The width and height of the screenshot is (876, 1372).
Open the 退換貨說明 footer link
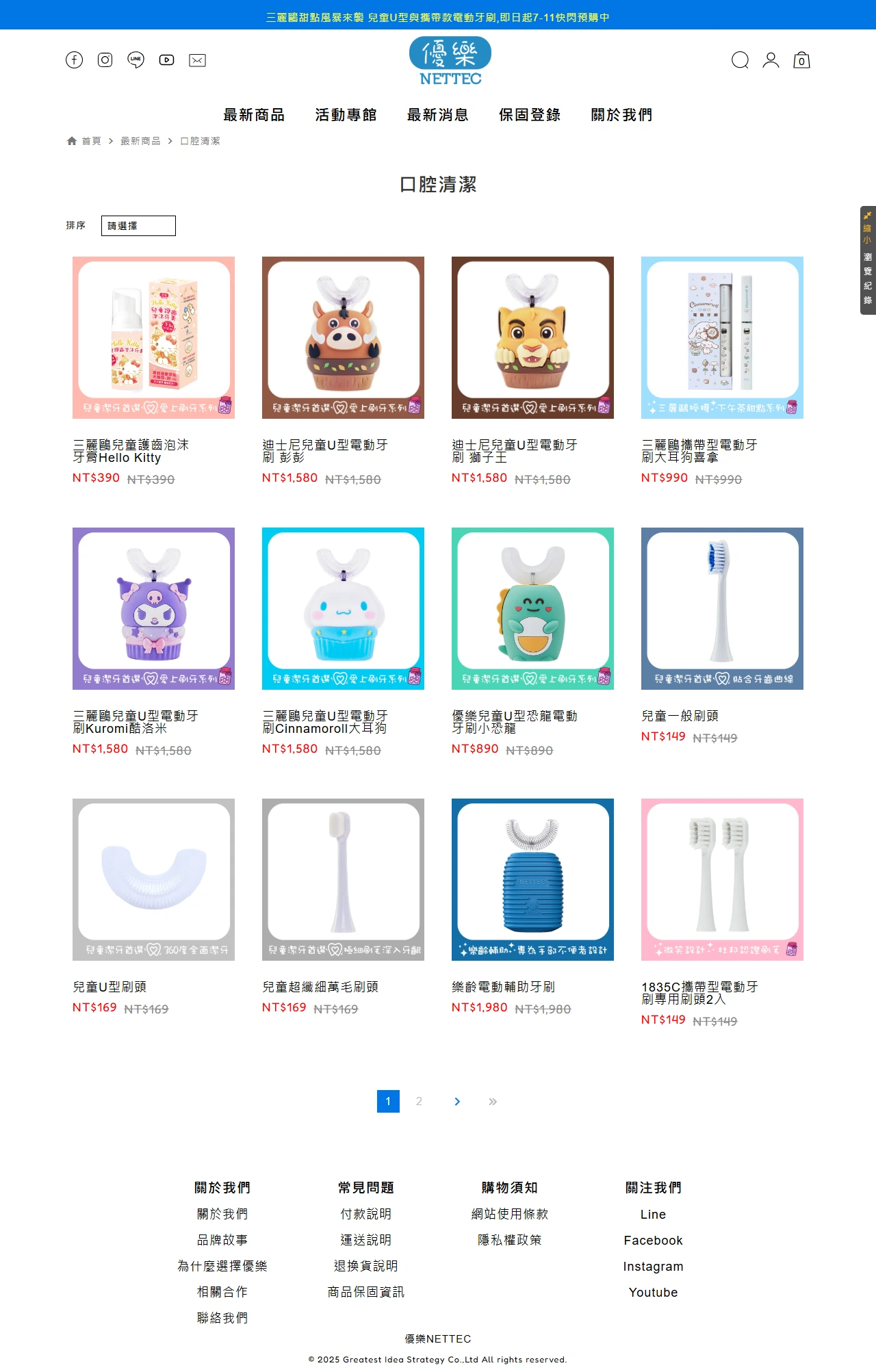point(365,1266)
